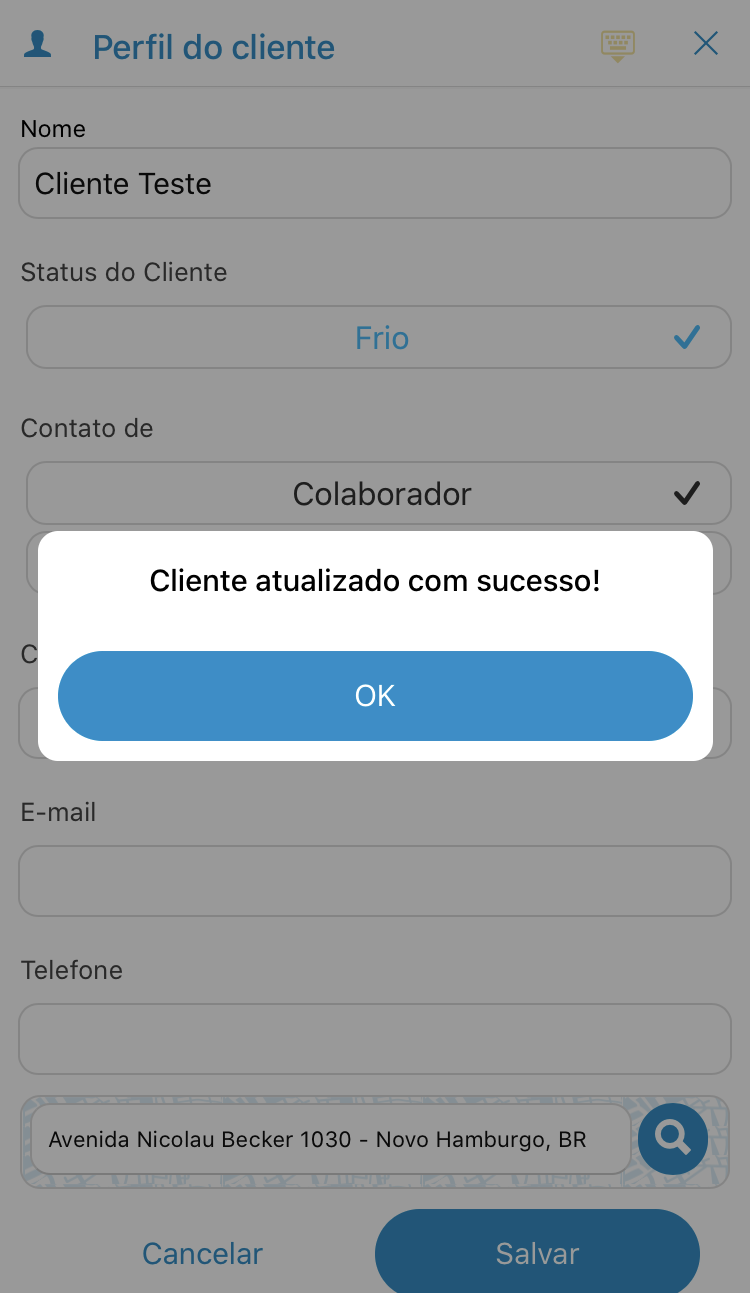Click the Perfil do cliente title
The width and height of the screenshot is (750, 1293).
coord(213,46)
